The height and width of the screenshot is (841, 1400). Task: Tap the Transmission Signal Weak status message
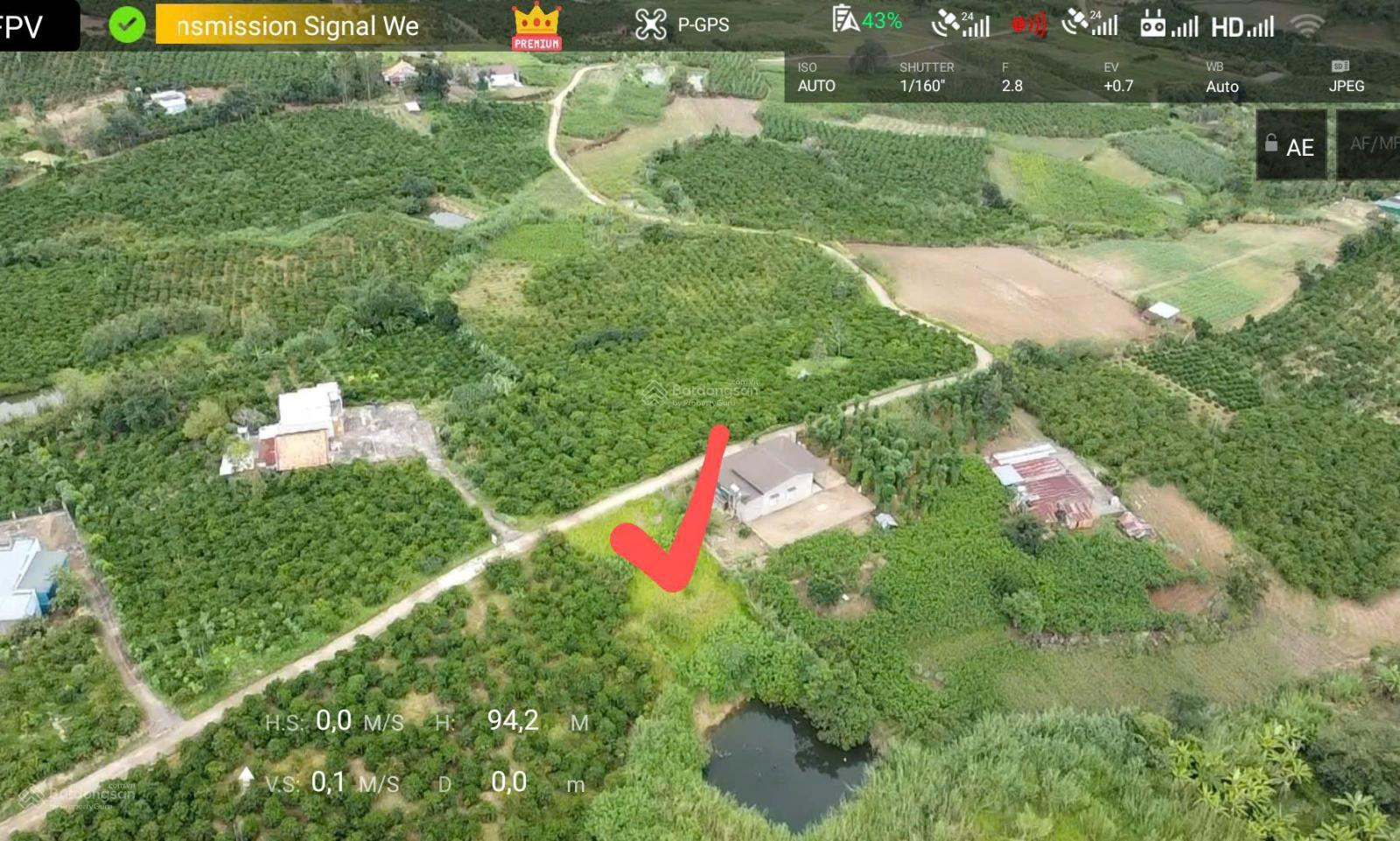click(296, 25)
